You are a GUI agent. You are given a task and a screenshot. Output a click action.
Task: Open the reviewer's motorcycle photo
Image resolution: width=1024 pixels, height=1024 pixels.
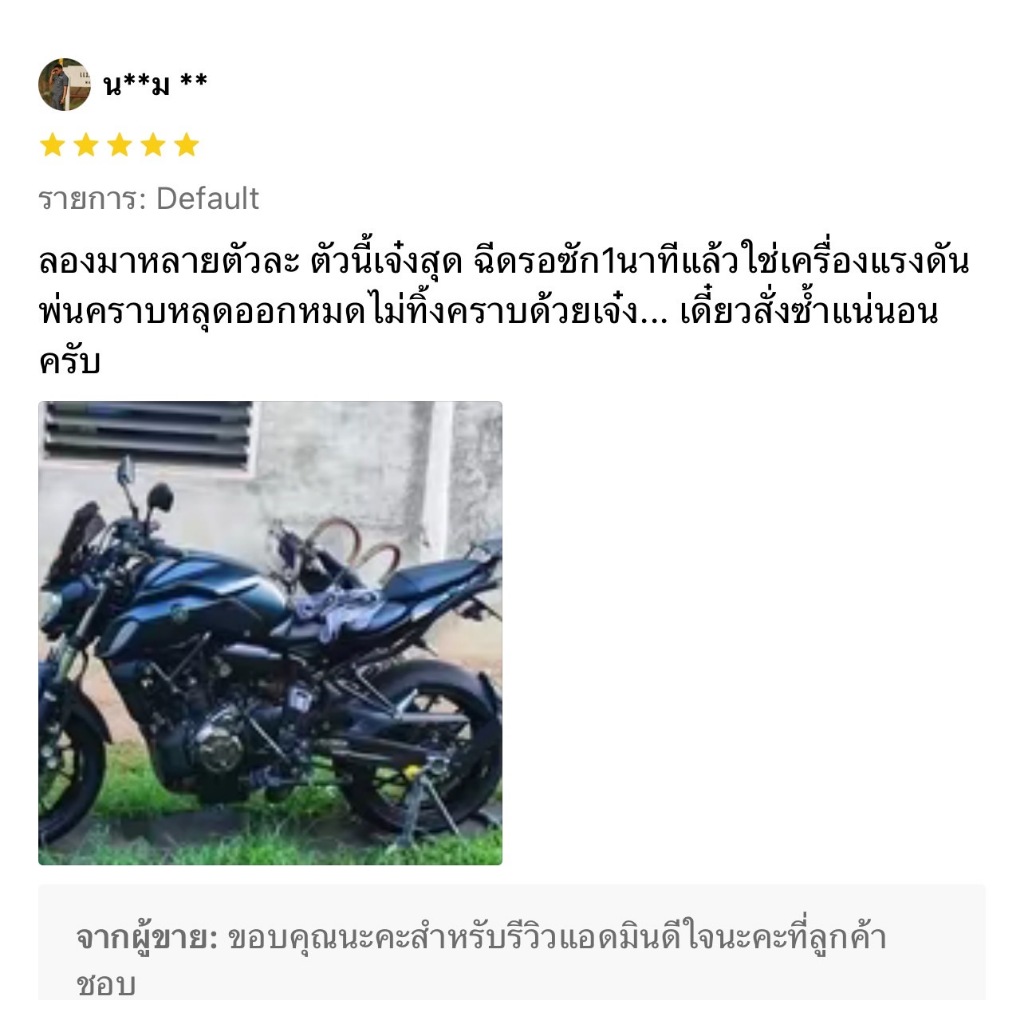click(270, 633)
